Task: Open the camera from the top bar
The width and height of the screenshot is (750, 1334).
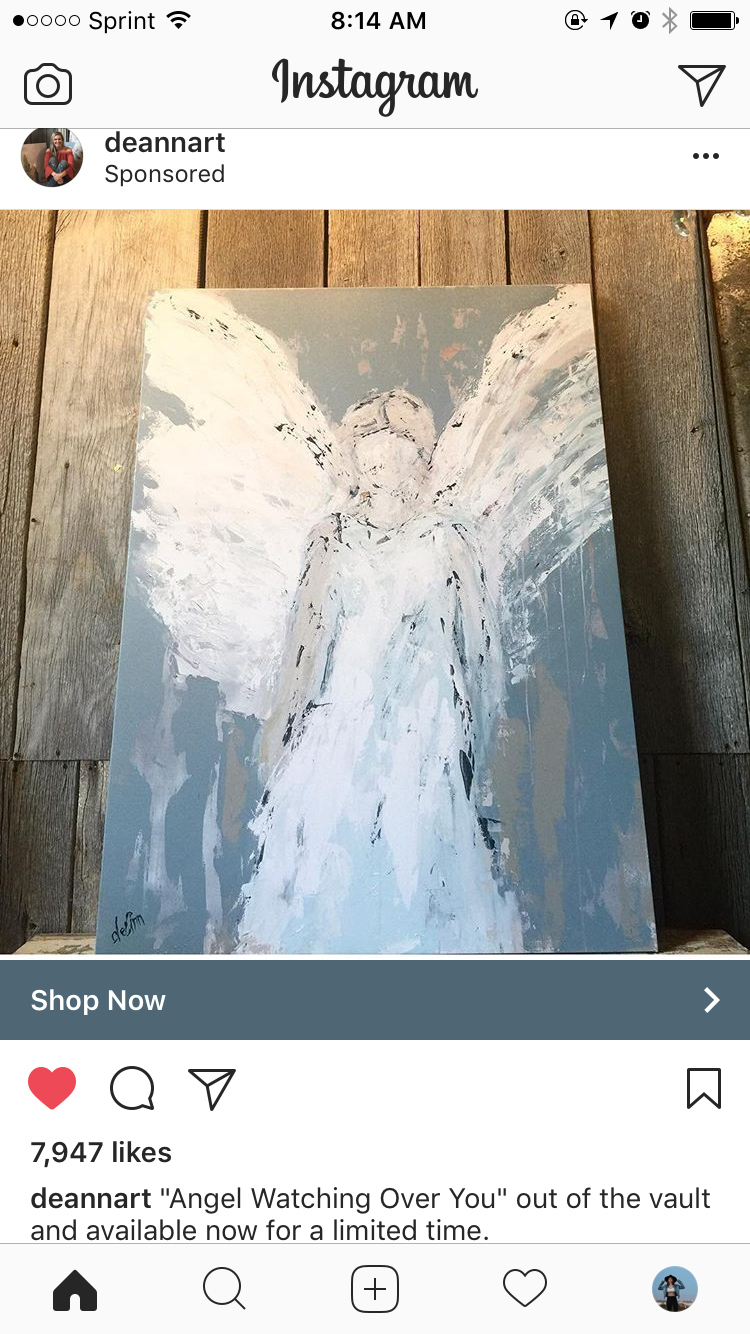Action: [x=48, y=84]
